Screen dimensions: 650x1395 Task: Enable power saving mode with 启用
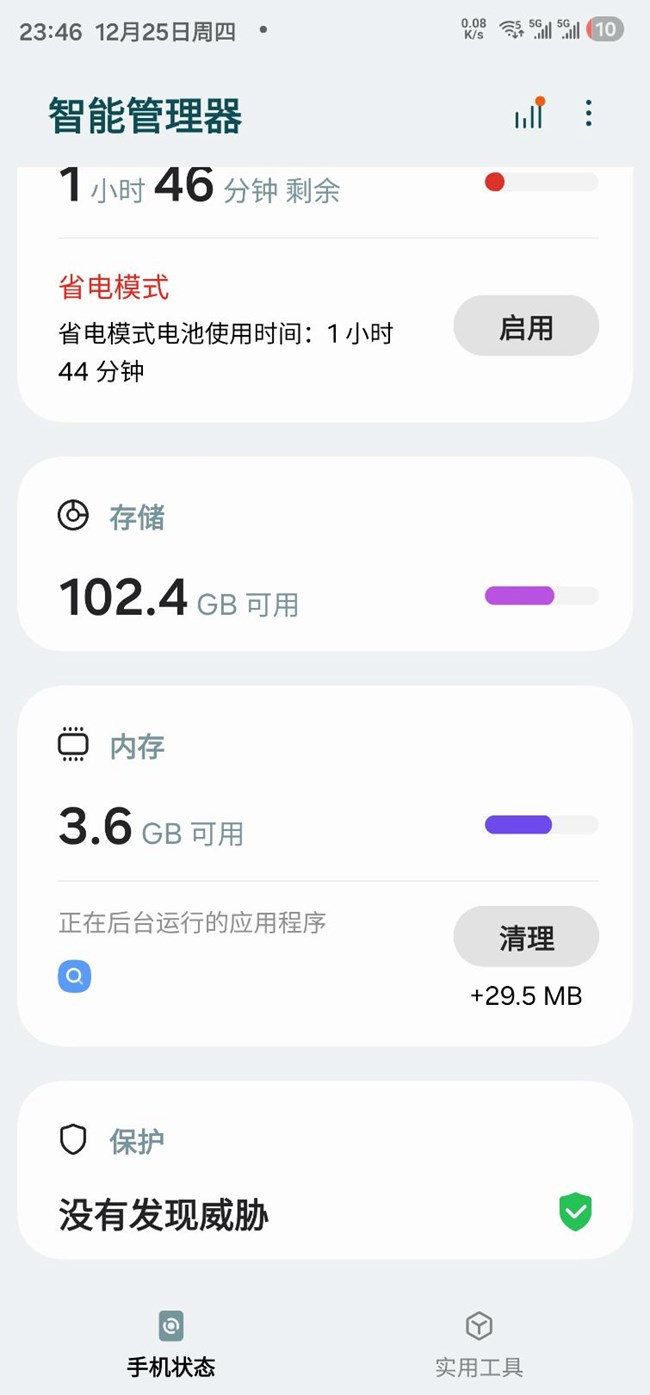[x=526, y=326]
